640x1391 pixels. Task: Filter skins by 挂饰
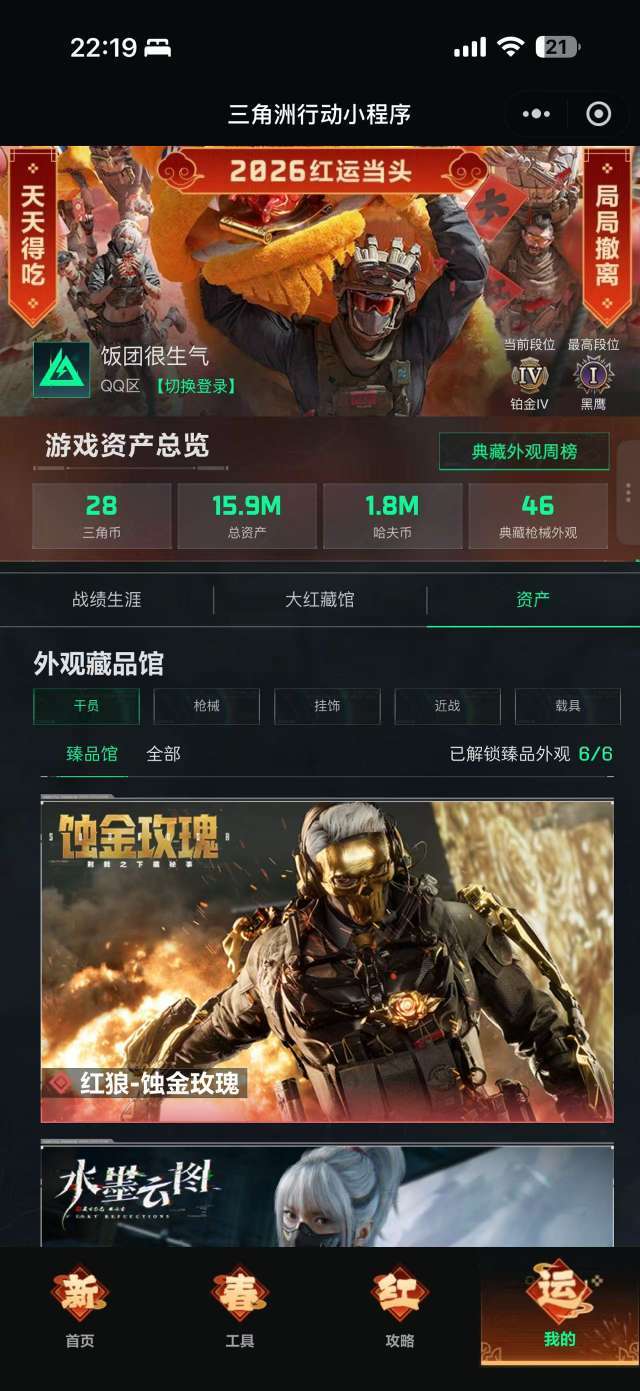tap(327, 706)
